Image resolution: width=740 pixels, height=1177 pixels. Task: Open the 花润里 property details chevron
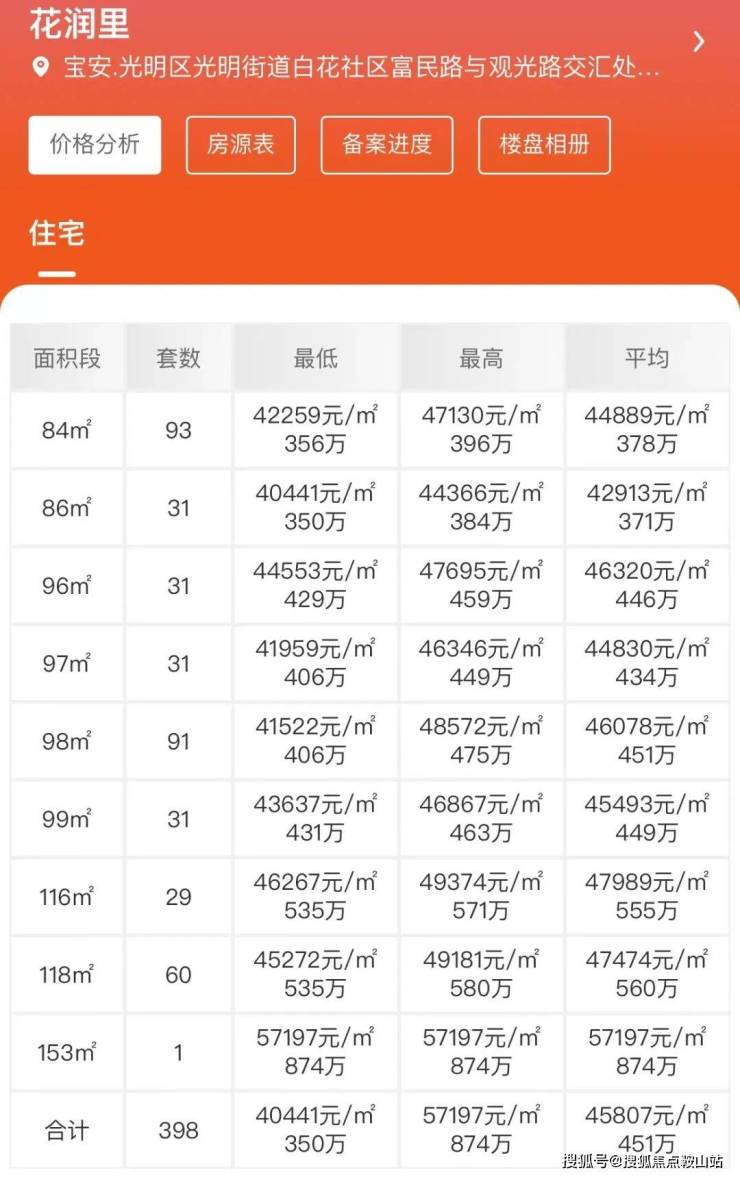click(x=699, y=42)
